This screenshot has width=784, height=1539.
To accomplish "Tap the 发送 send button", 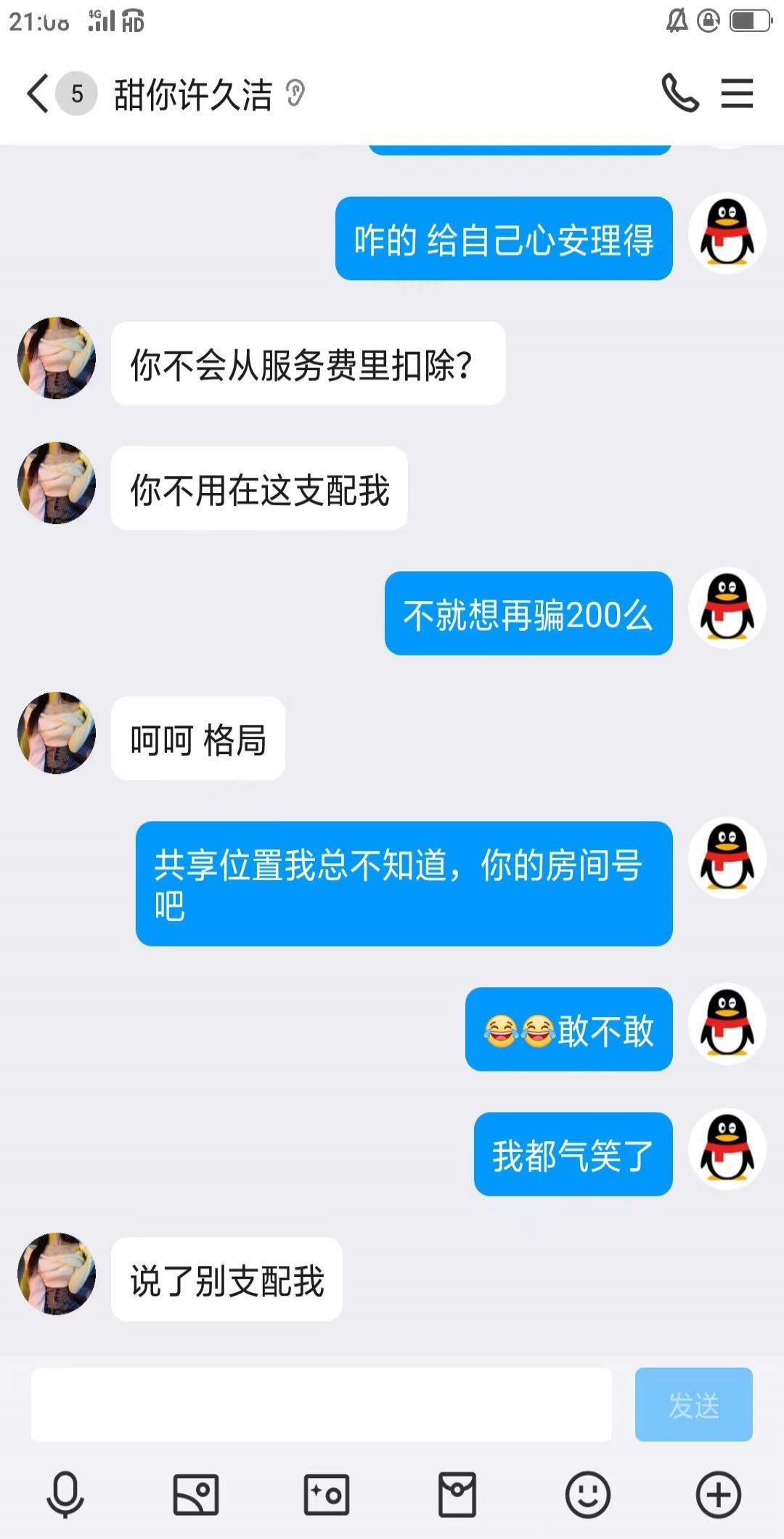I will (693, 1405).
